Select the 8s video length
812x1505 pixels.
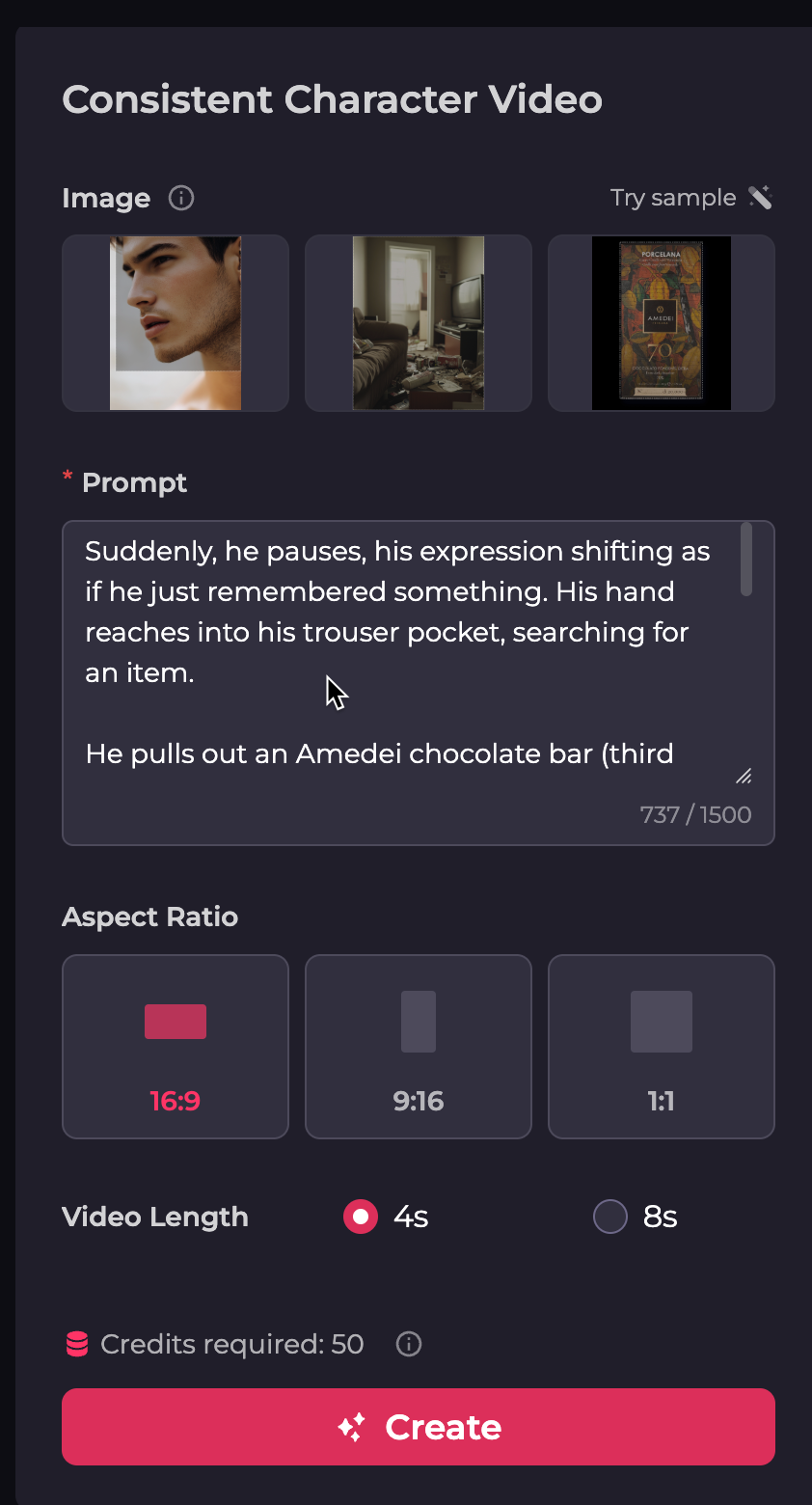610,1217
